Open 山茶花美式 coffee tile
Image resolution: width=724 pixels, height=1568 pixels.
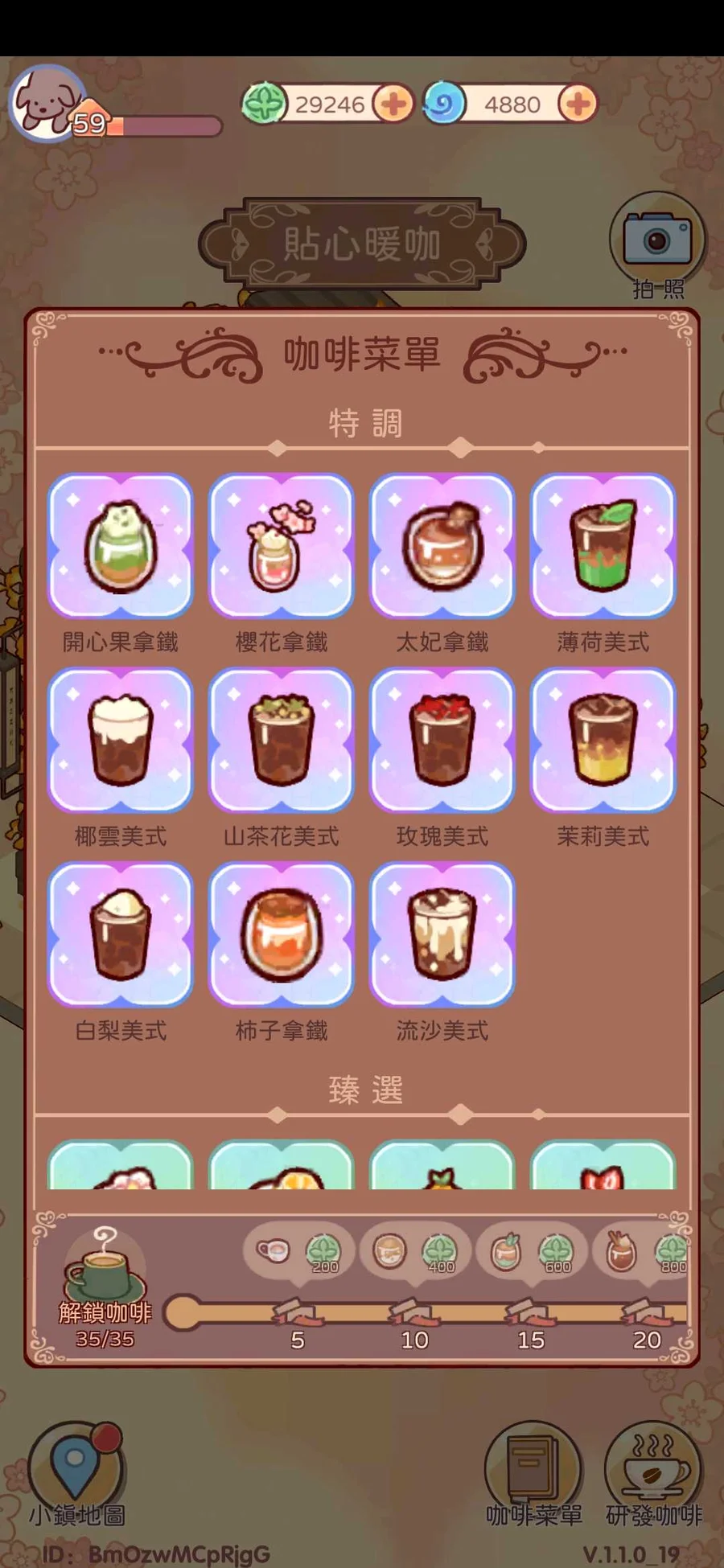coord(282,741)
